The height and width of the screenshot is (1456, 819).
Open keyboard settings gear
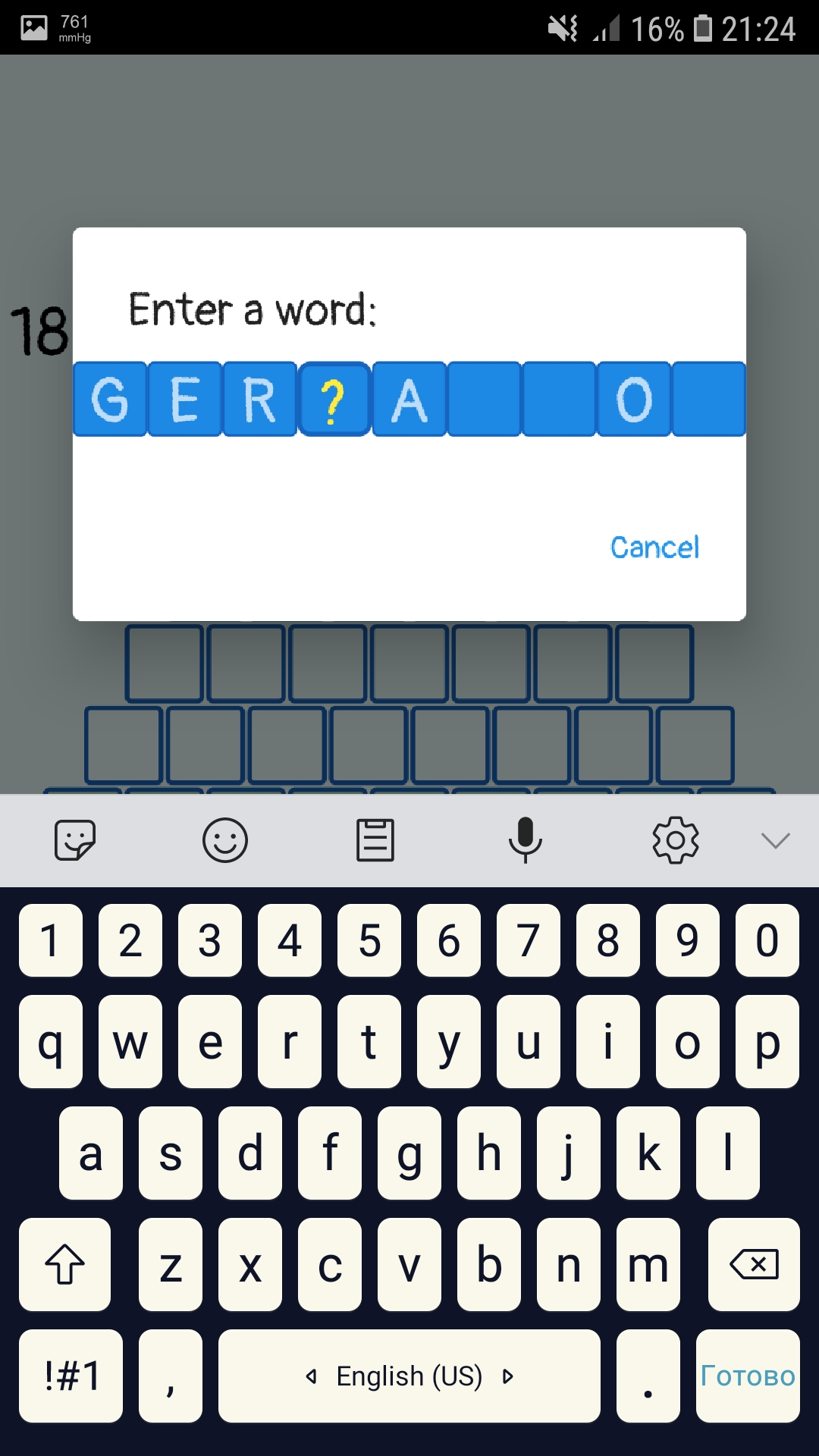point(675,840)
